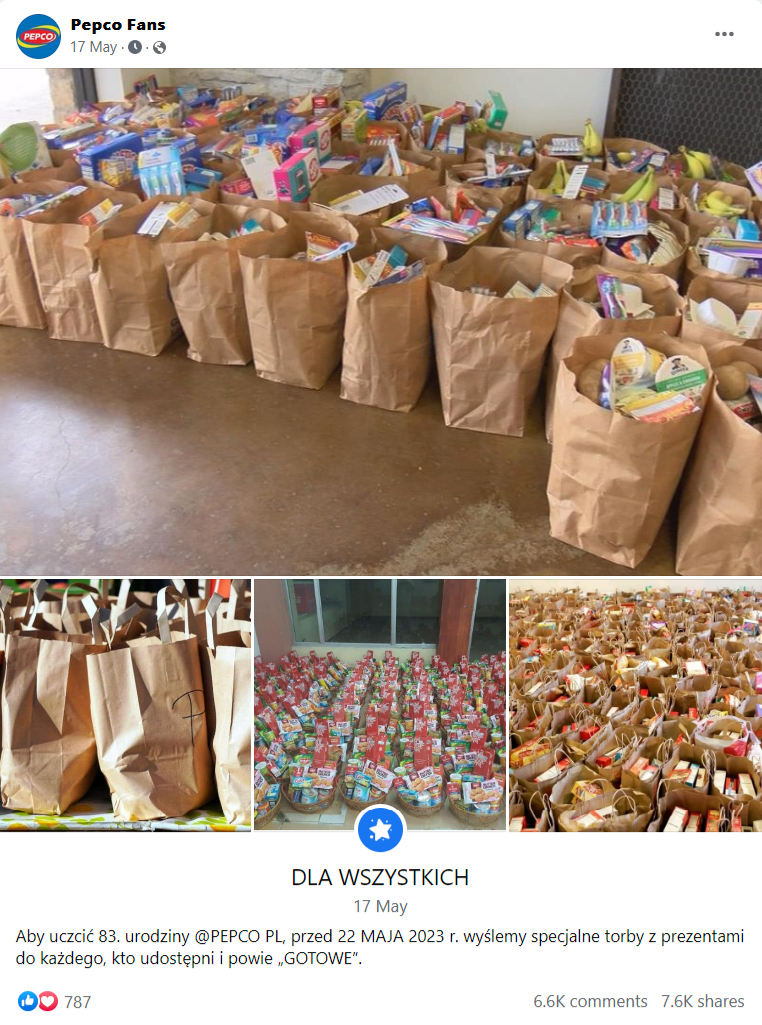The image size is (762, 1025).
Task: Open the large paper bags photo
Action: (380, 320)
